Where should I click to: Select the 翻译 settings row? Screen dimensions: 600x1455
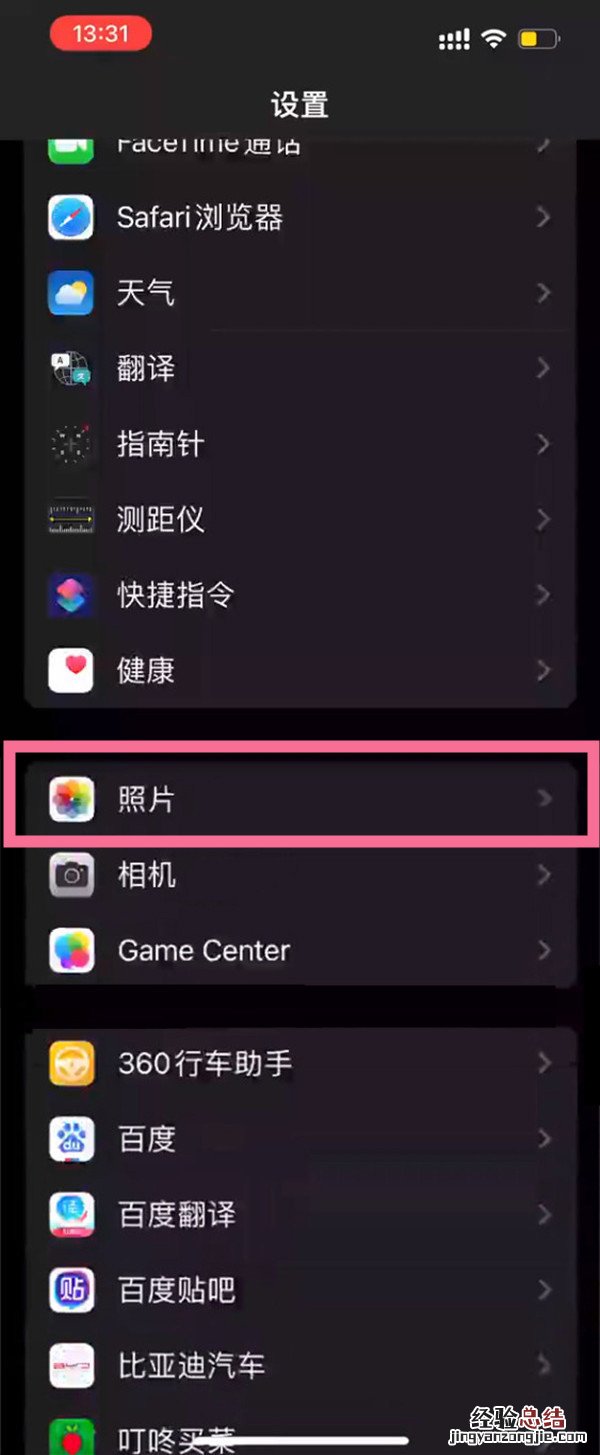(300, 369)
